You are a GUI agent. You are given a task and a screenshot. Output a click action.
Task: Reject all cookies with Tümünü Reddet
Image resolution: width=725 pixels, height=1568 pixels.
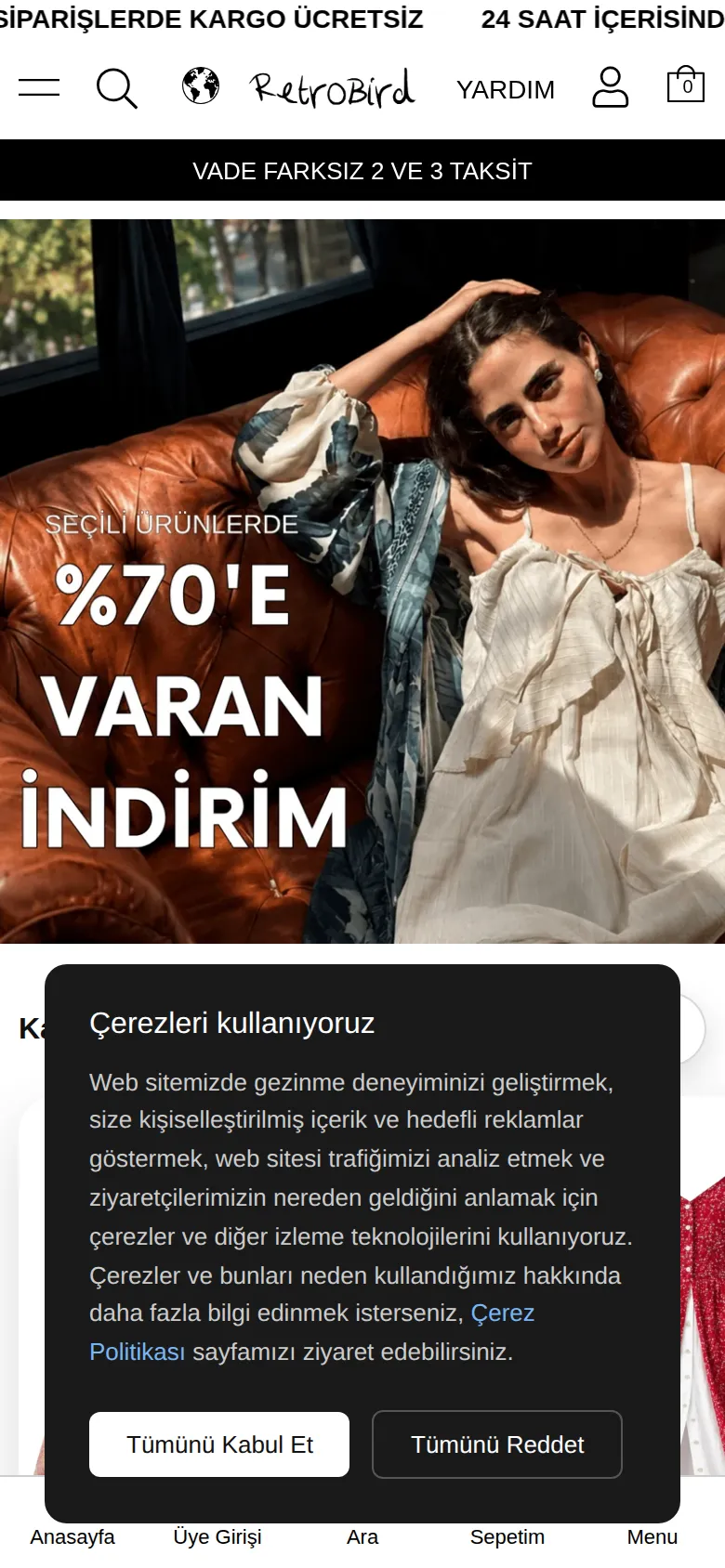pos(497,1444)
